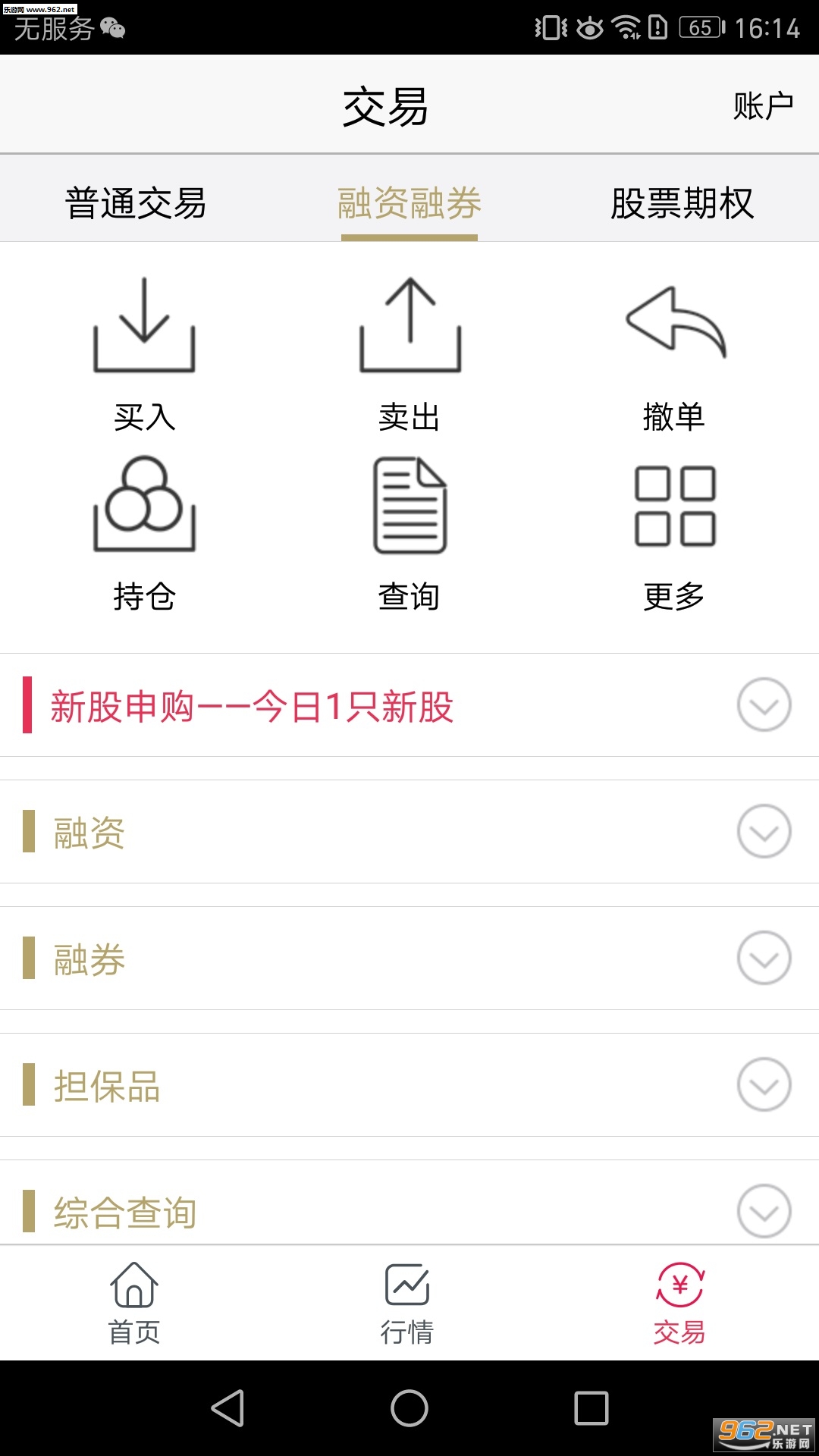Viewport: 819px width, 1456px height.
Task: Open the 买入 buy screen
Action: point(144,353)
